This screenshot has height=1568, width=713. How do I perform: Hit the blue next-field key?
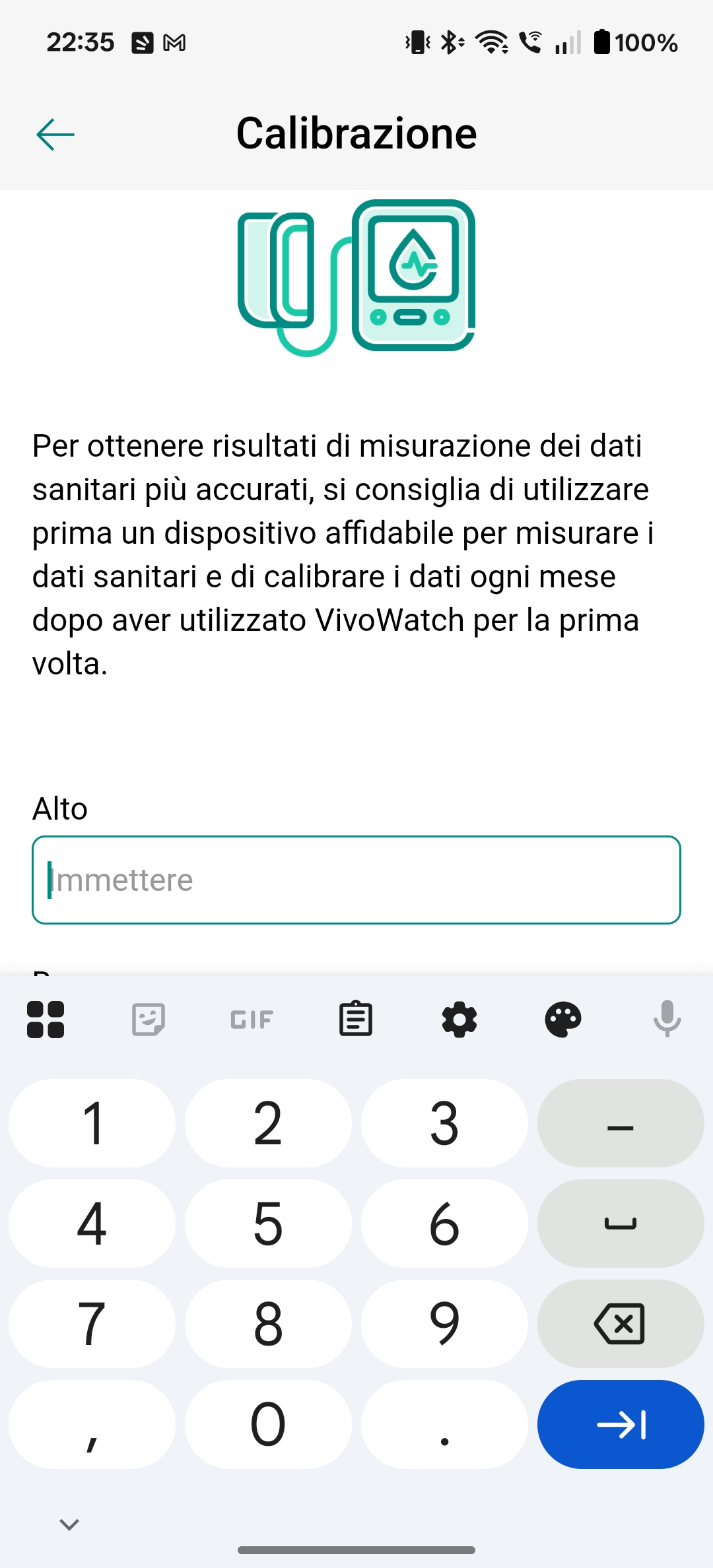620,1424
